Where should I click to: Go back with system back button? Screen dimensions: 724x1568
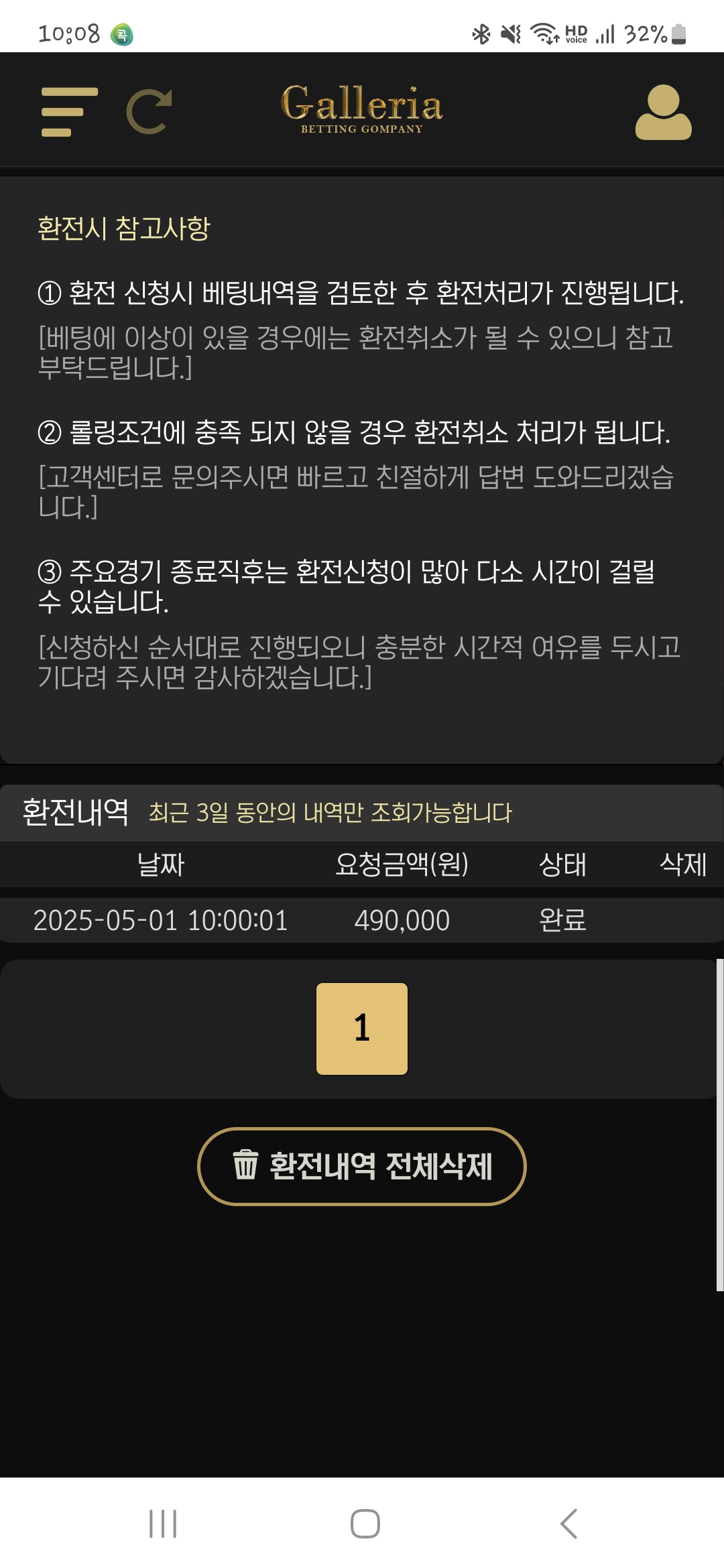pyautogui.click(x=568, y=1524)
